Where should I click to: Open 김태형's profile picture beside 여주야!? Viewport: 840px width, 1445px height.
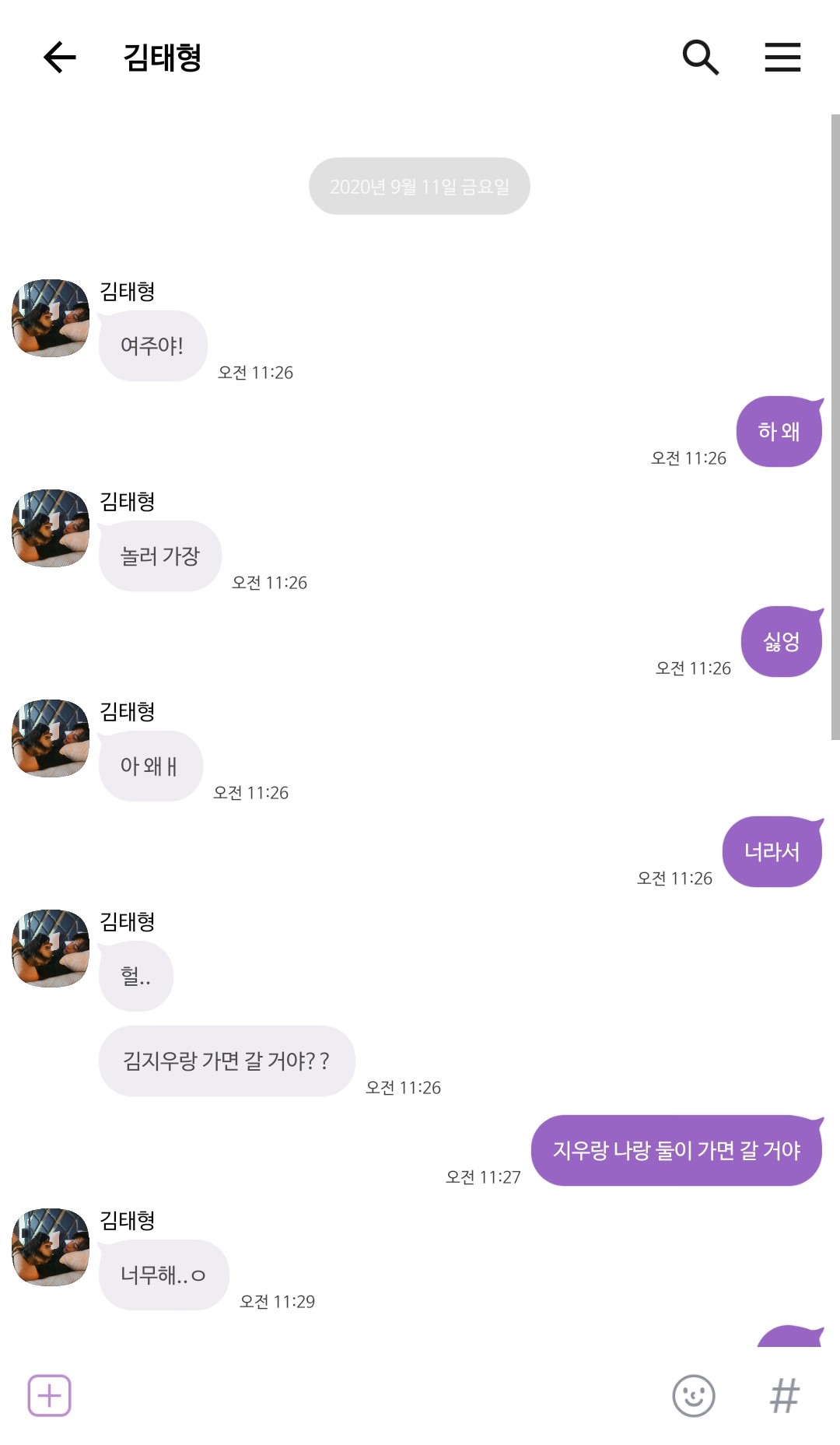coord(51,318)
